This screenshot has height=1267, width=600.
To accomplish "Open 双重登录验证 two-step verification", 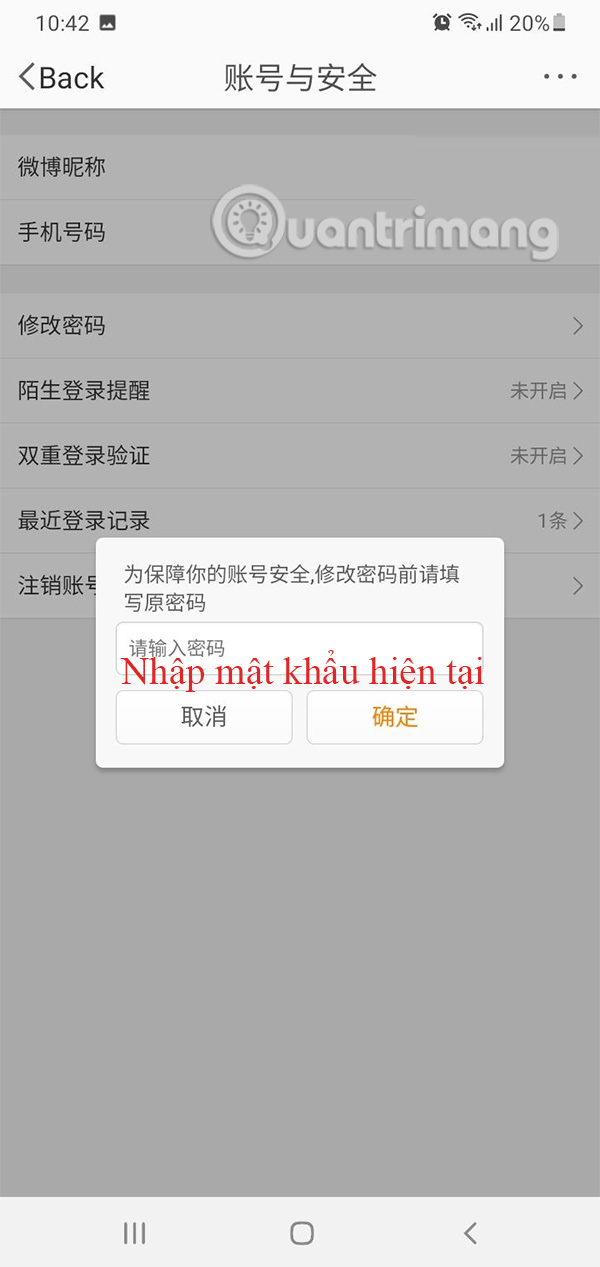I will (x=300, y=456).
